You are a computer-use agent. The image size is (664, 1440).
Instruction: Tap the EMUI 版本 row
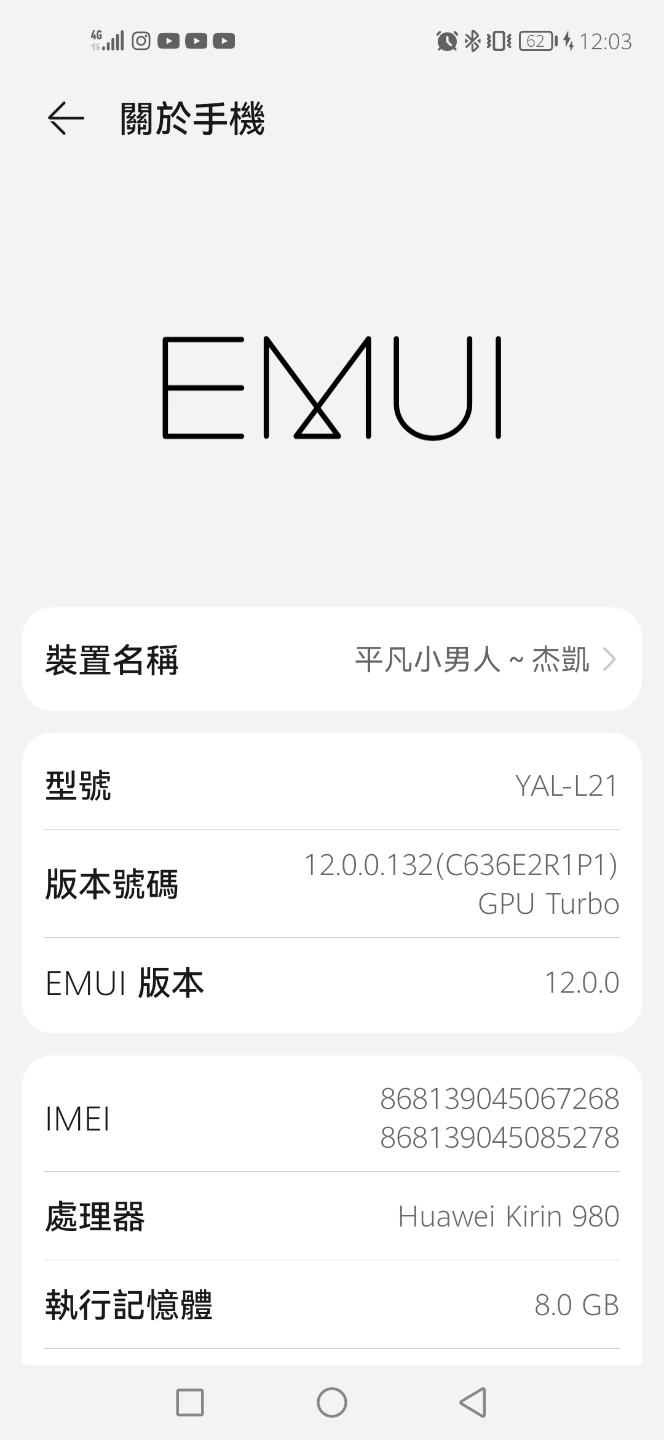pos(332,983)
